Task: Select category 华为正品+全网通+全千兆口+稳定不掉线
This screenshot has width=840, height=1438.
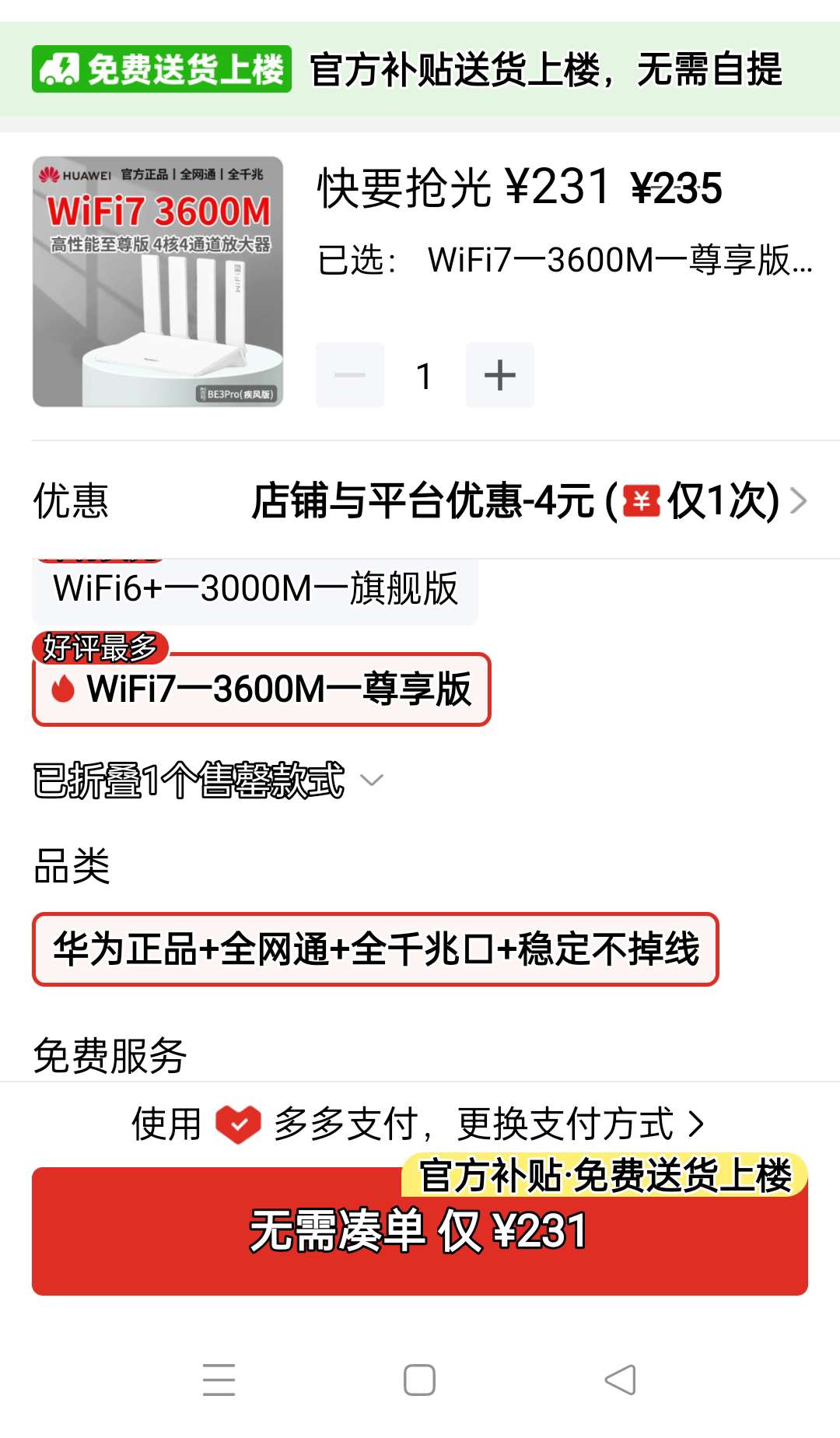Action: click(x=375, y=949)
